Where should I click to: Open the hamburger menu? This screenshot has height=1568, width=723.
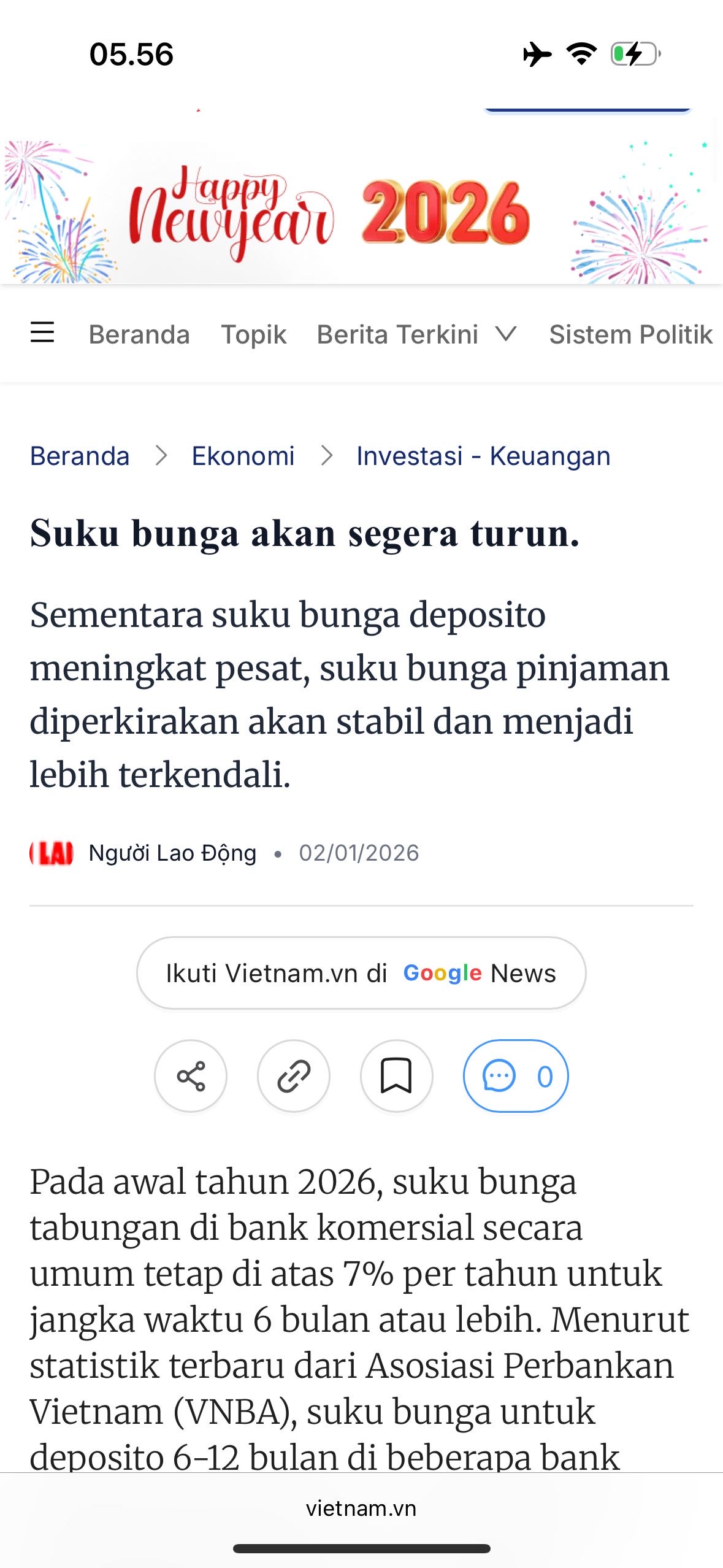tap(42, 333)
